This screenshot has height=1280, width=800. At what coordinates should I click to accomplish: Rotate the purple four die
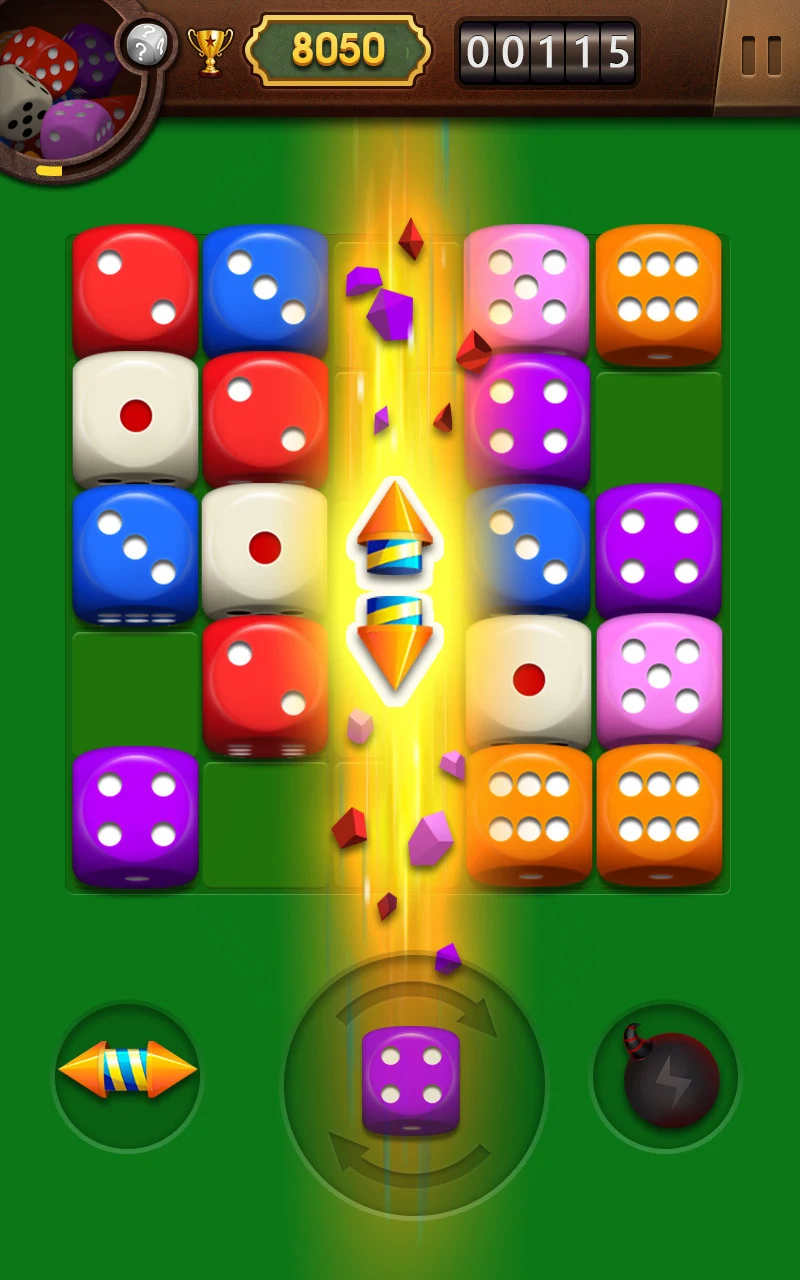pyautogui.click(x=412, y=1082)
